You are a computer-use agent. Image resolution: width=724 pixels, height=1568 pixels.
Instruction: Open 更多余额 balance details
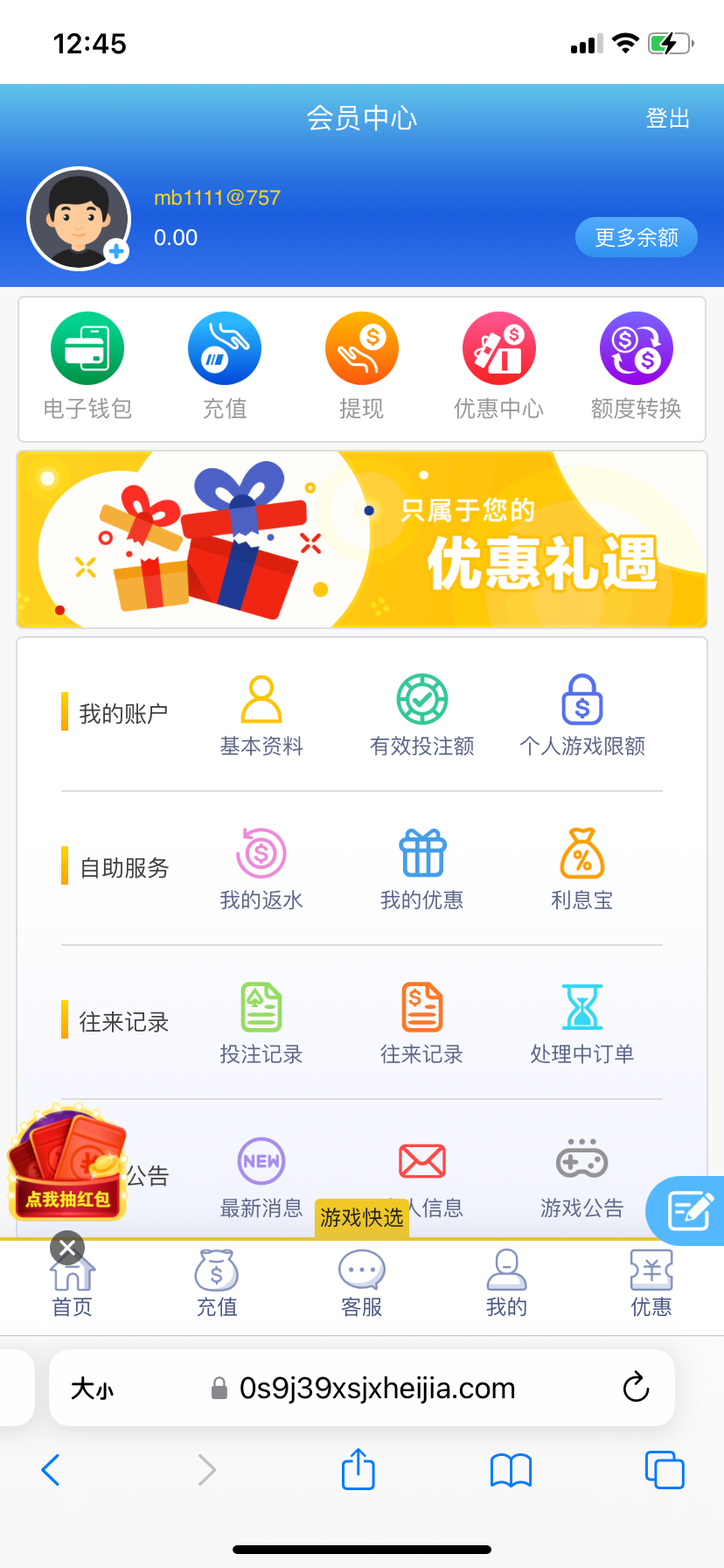tap(636, 237)
